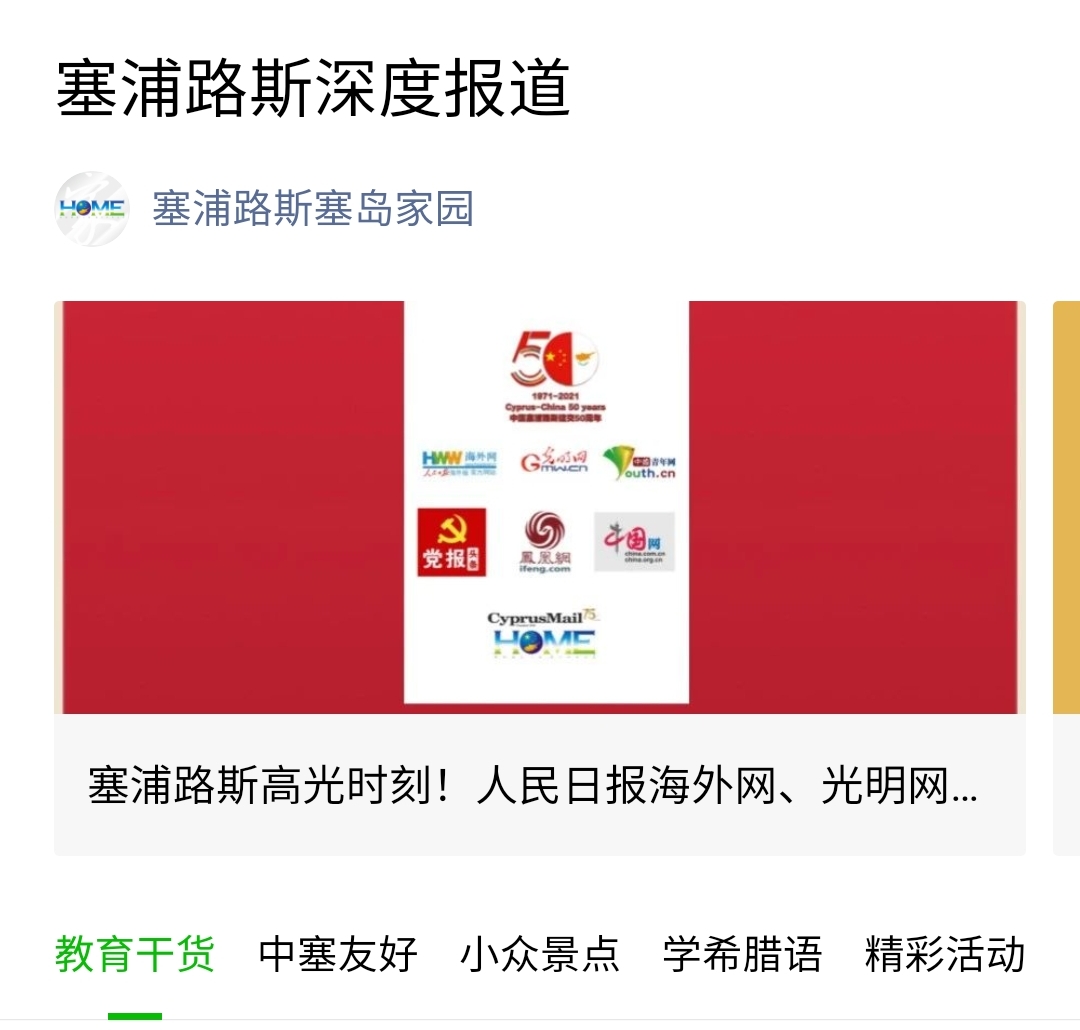Select the 教育干货 tab
The image size is (1080, 1030).
click(135, 954)
